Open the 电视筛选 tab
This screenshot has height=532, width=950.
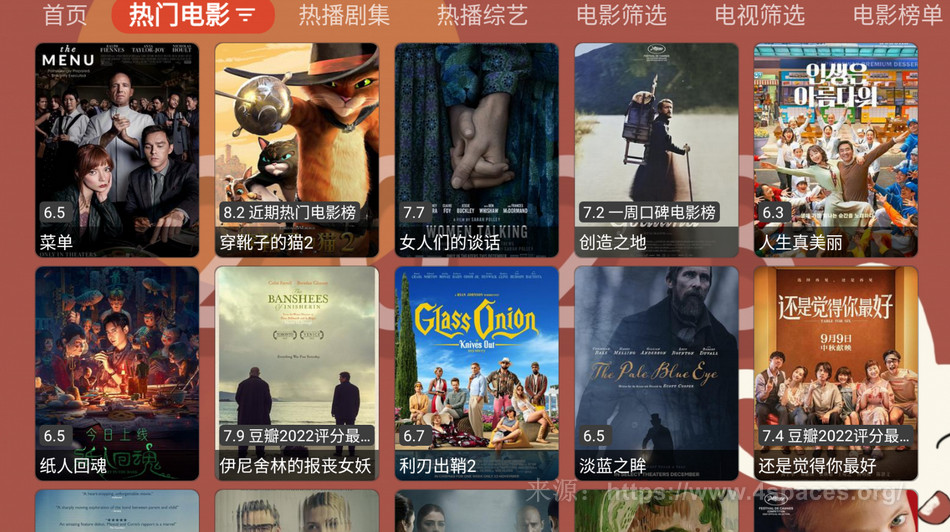(x=759, y=15)
